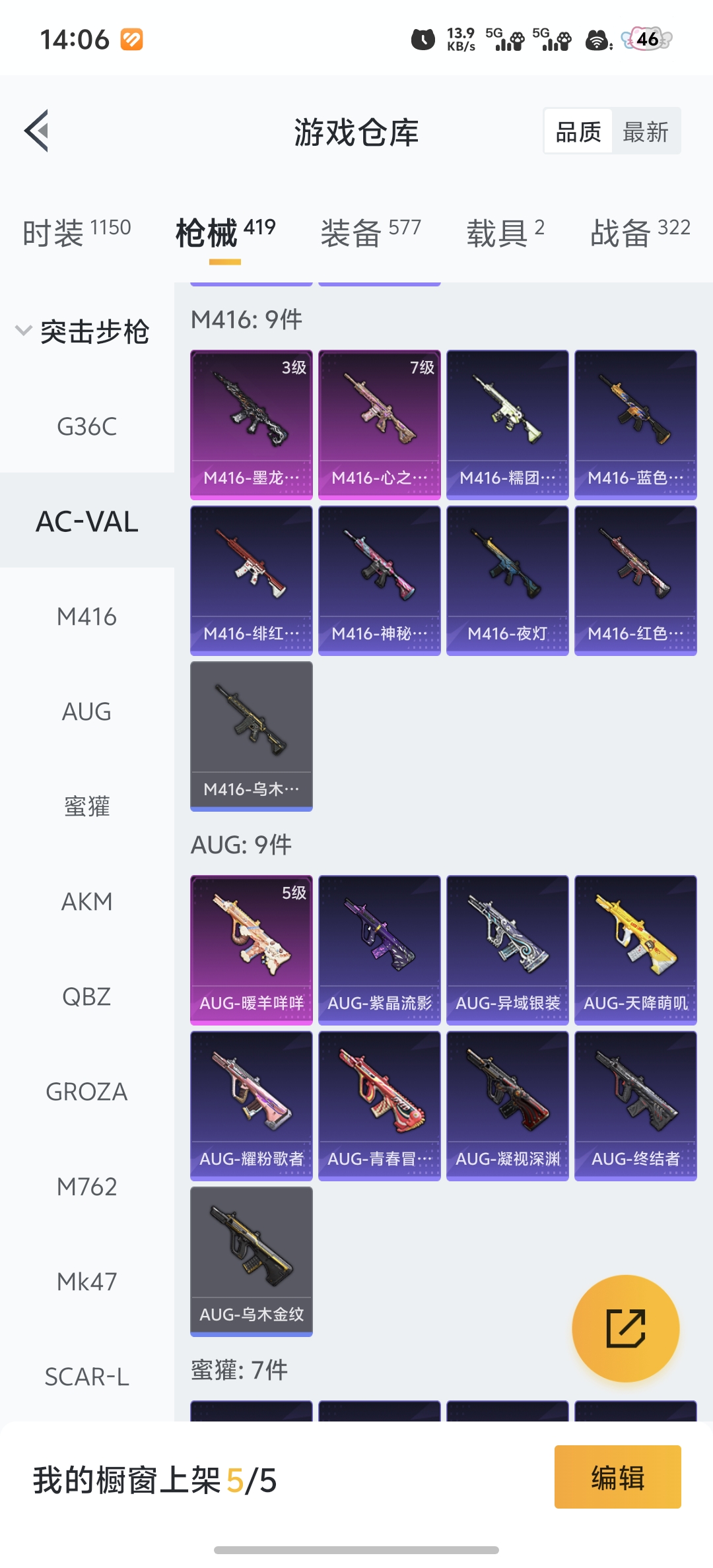Select SCAR-L in the sidebar
The width and height of the screenshot is (713, 1568).
pyautogui.click(x=86, y=1377)
